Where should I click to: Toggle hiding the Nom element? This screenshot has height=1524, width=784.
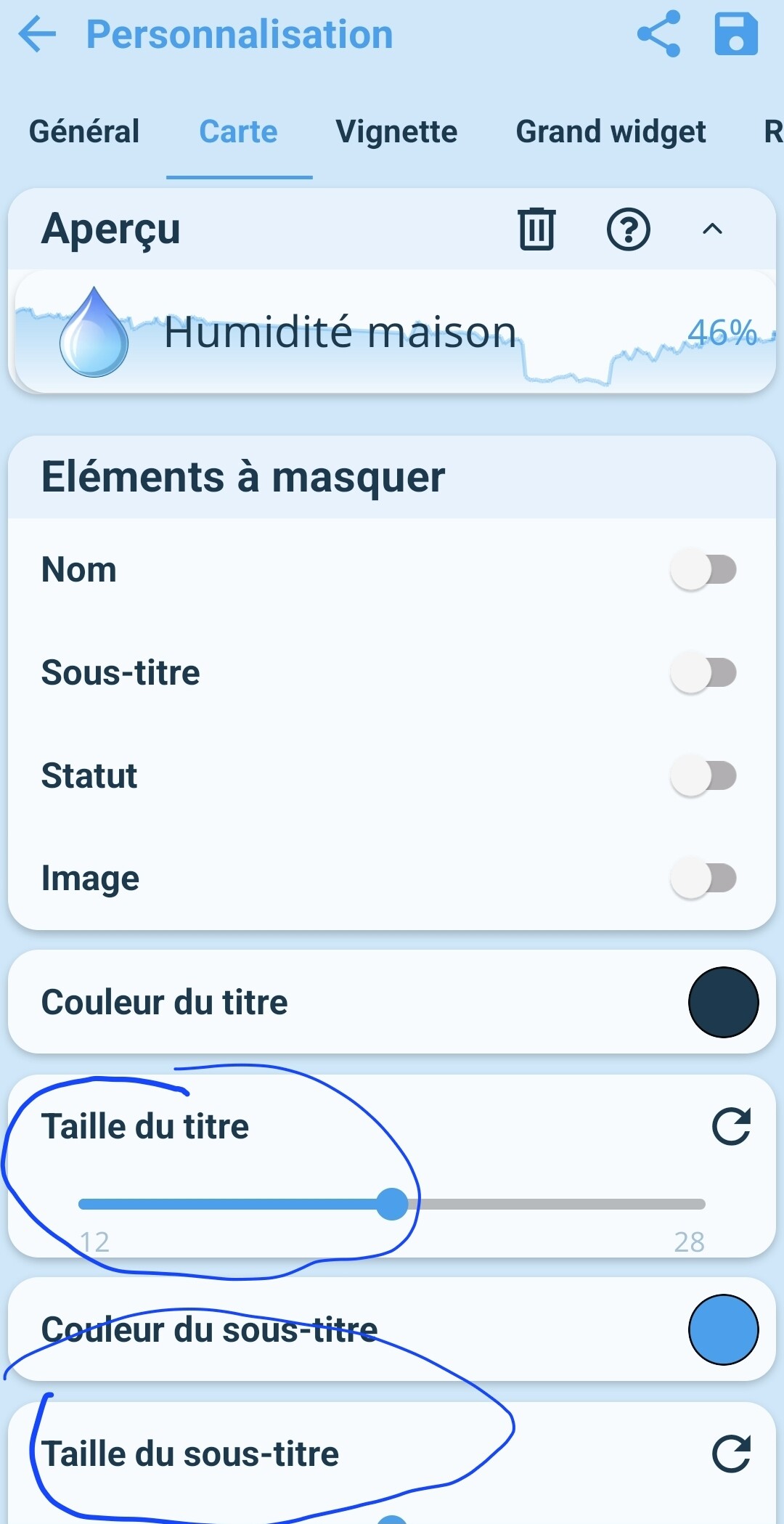click(x=703, y=569)
